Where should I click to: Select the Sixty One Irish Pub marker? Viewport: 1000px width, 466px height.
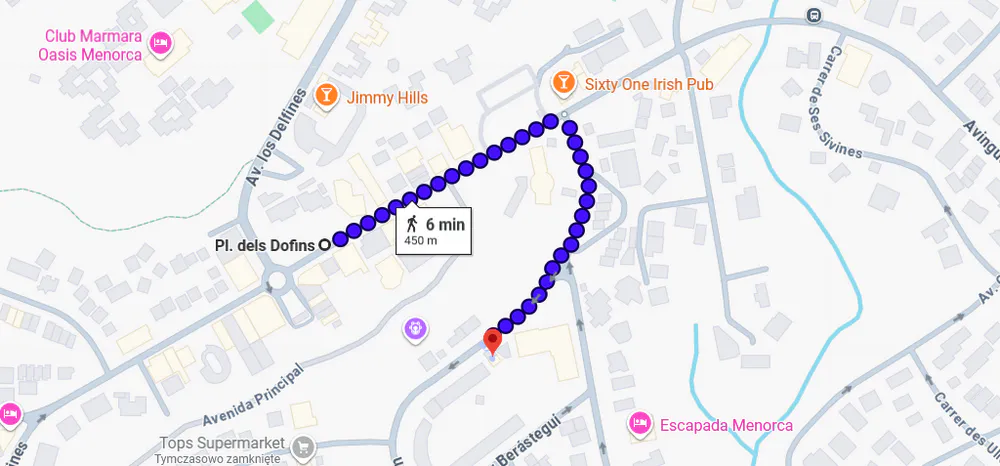[x=564, y=83]
